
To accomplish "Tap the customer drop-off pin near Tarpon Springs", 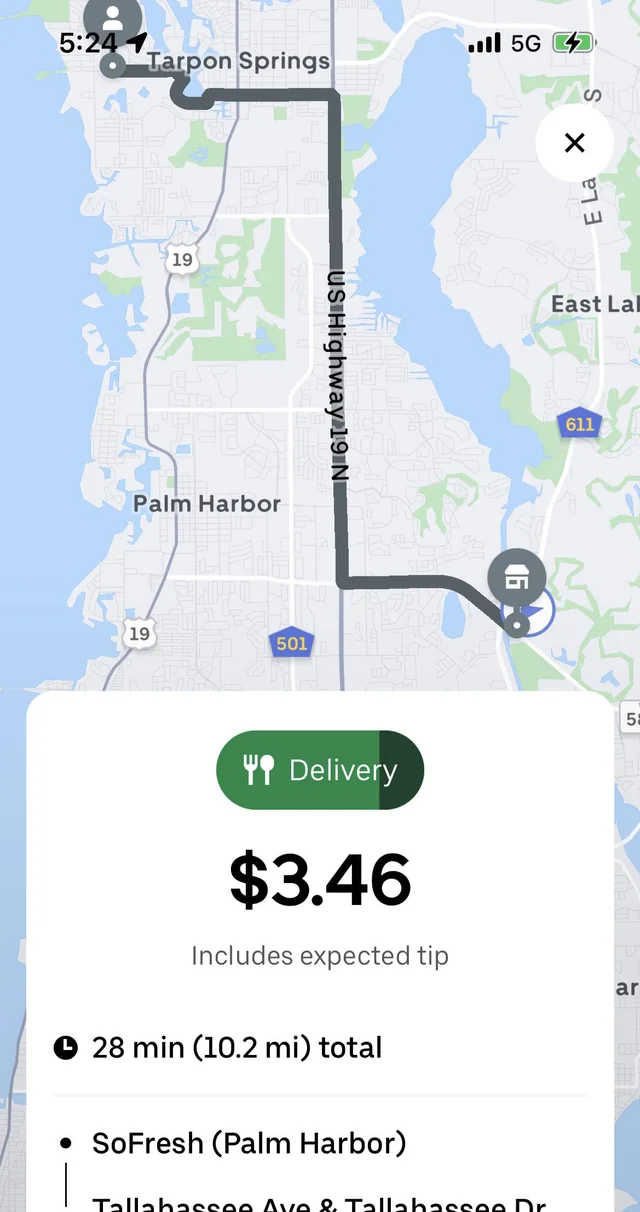I will [x=113, y=19].
